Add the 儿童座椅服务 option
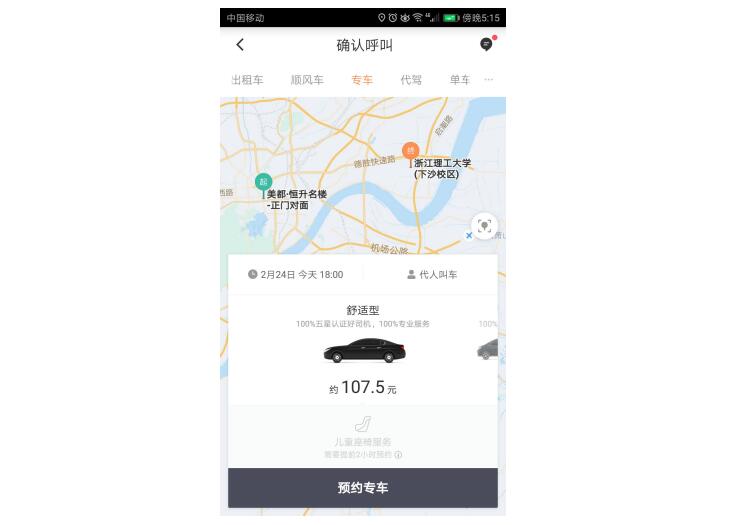The width and height of the screenshot is (735, 525). click(x=363, y=436)
